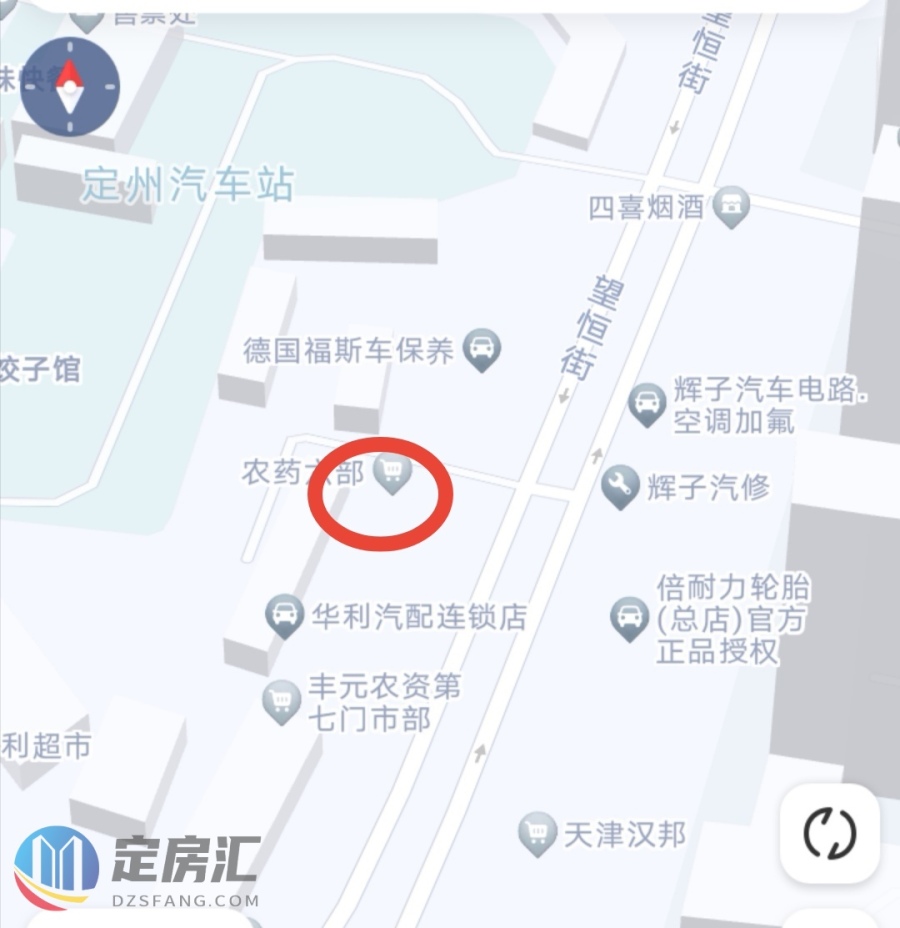This screenshot has width=900, height=928.
Task: Tap the circular arrows refresh button
Action: tap(830, 833)
